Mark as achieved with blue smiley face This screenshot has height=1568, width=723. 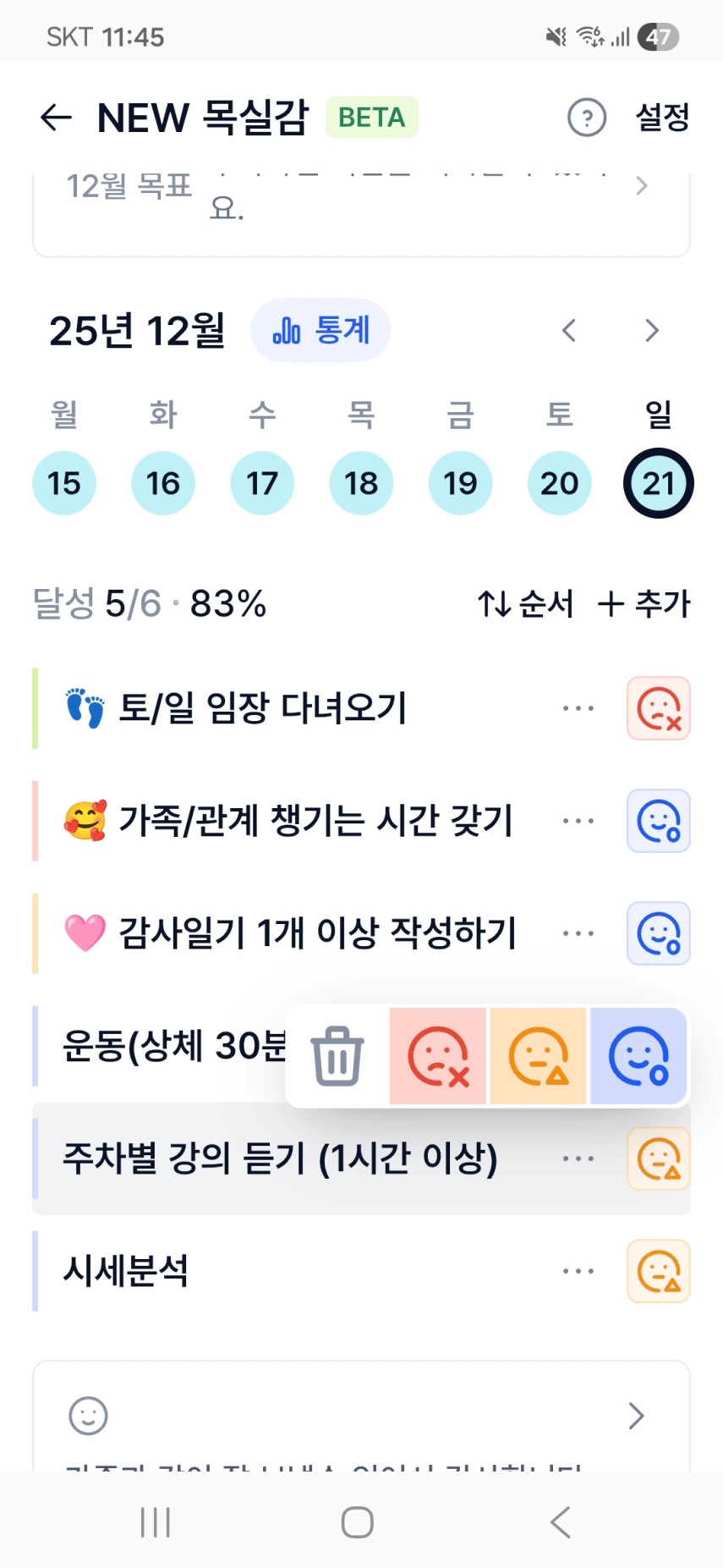pos(638,1056)
